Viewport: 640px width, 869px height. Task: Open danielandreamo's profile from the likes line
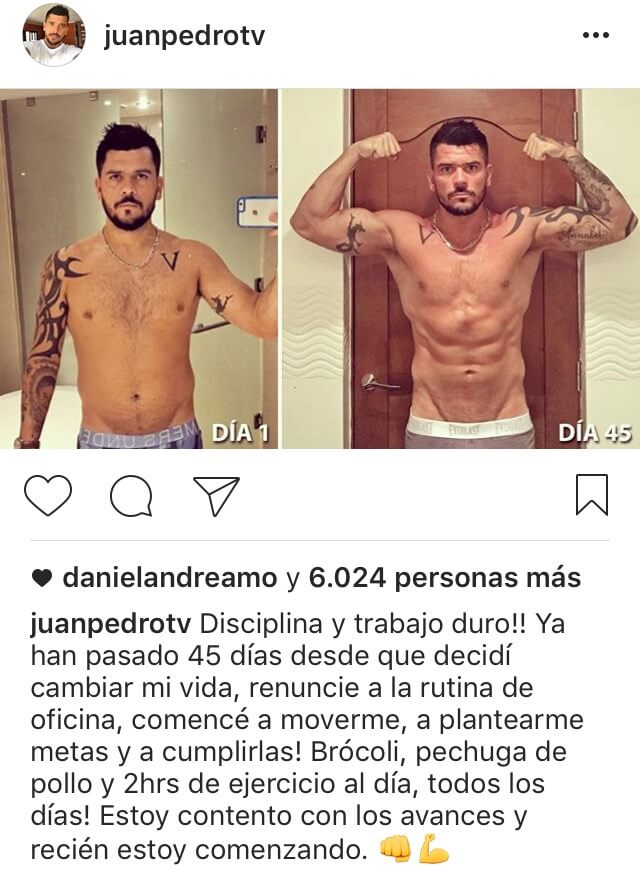169,578
